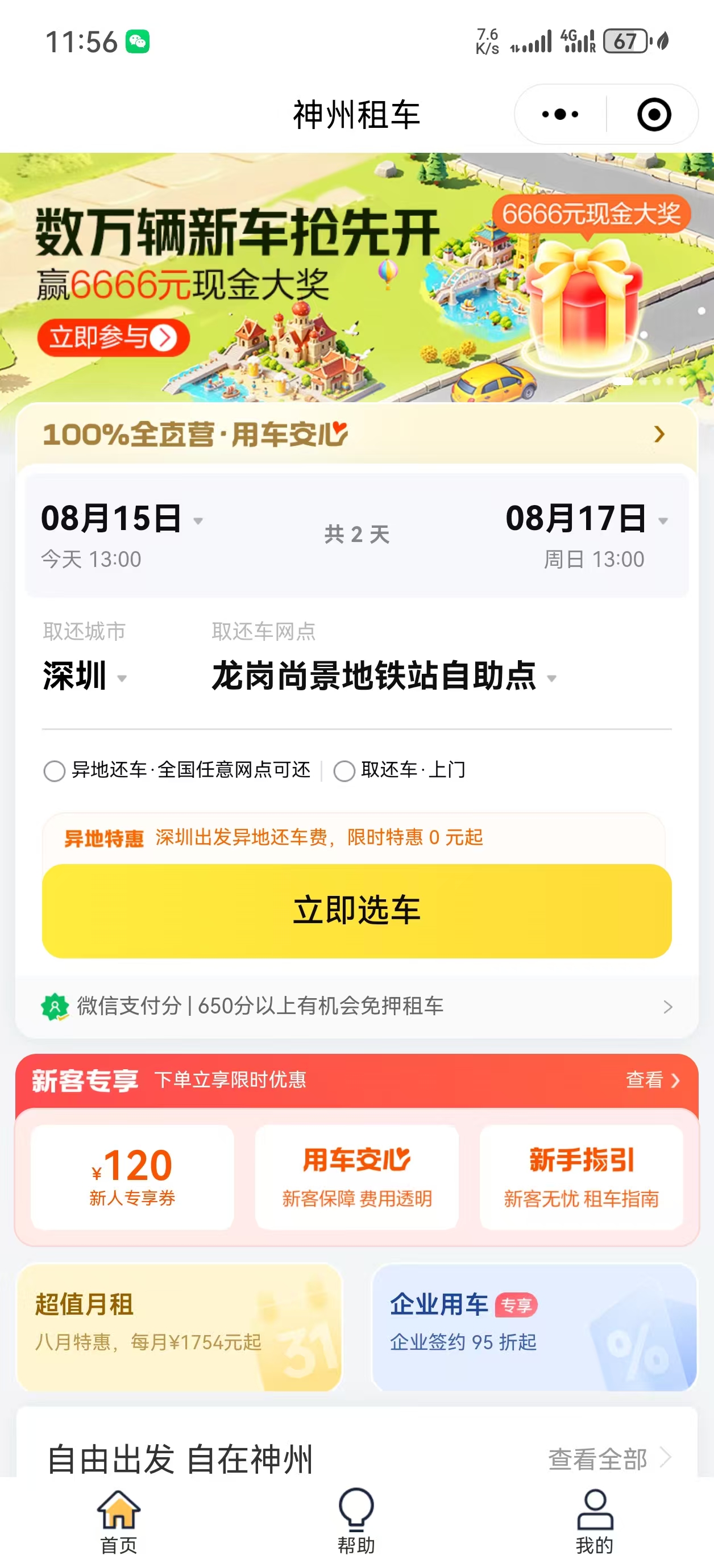
Task: Open the 超值月租 monthly rental card
Action: [x=179, y=1327]
